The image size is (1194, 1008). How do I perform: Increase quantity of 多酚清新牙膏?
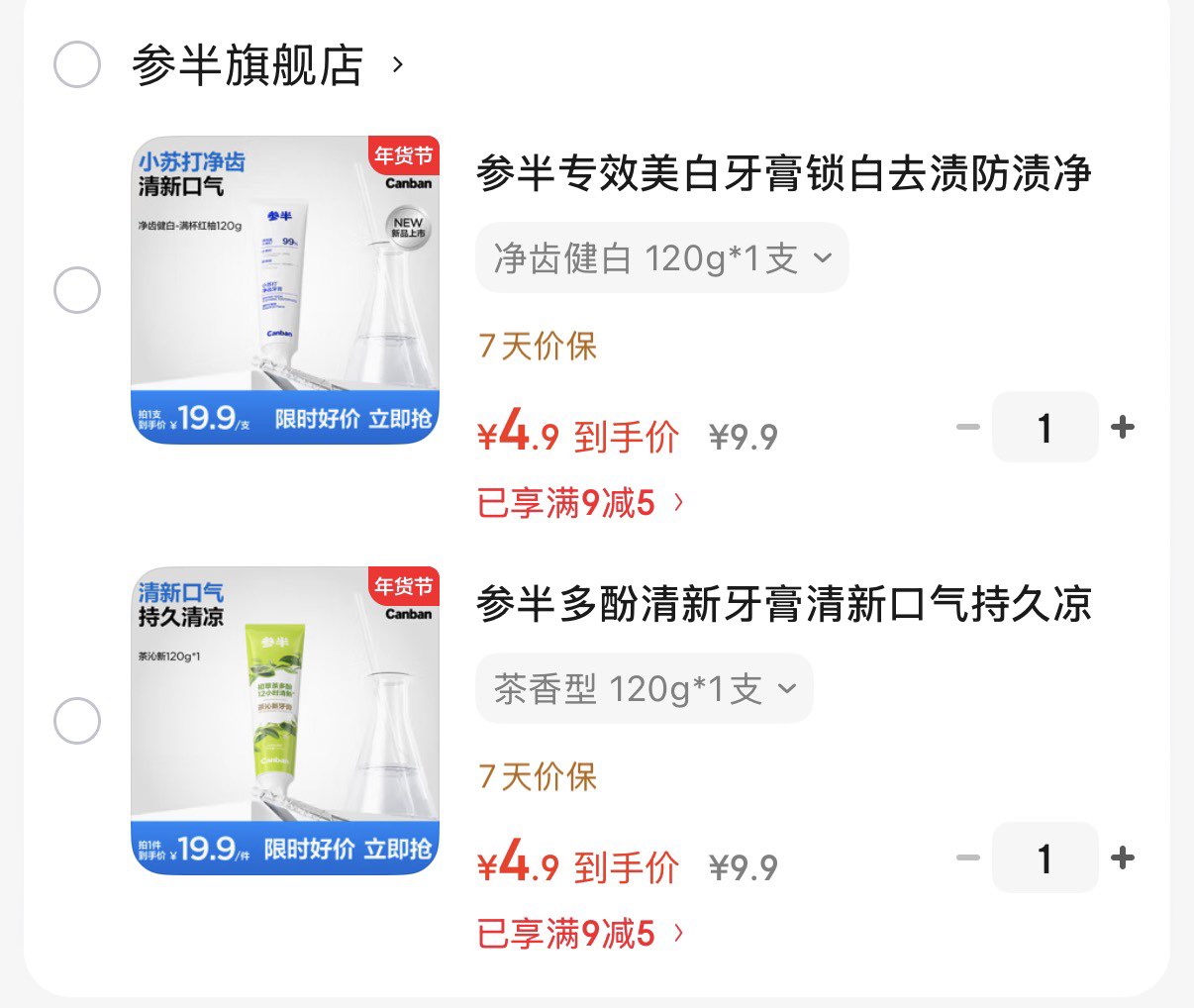point(1123,858)
